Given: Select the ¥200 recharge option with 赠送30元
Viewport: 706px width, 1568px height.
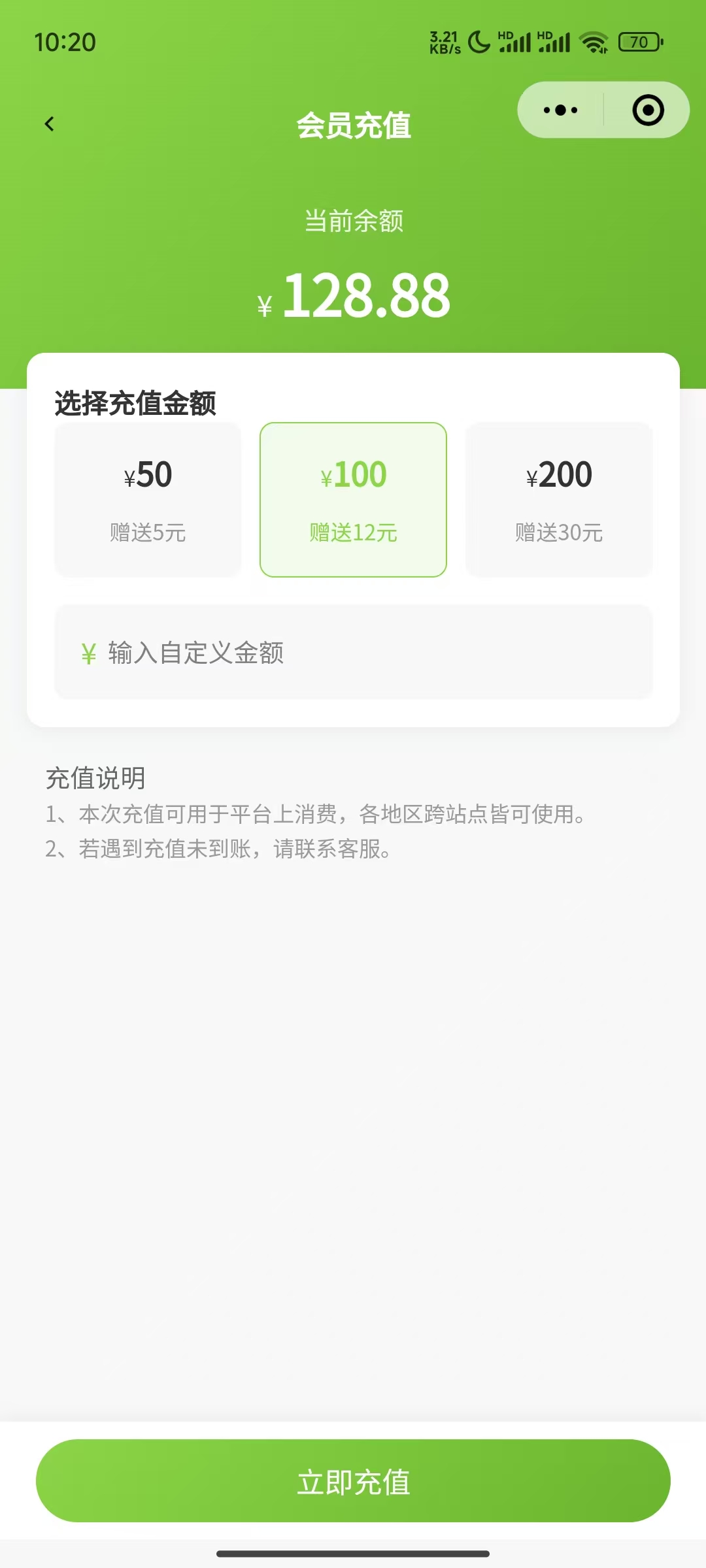Looking at the screenshot, I should pos(559,500).
